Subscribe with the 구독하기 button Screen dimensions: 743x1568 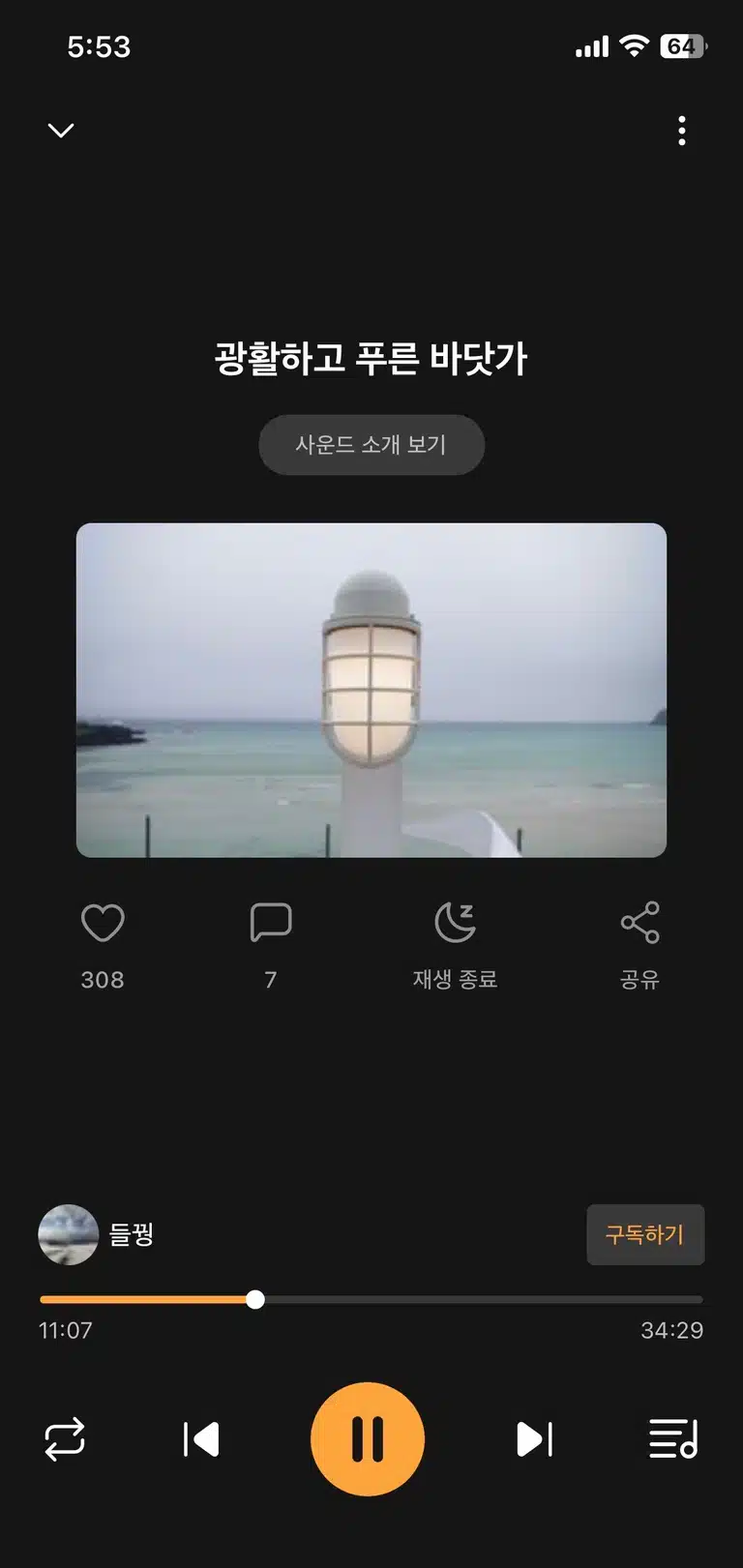pos(645,1234)
